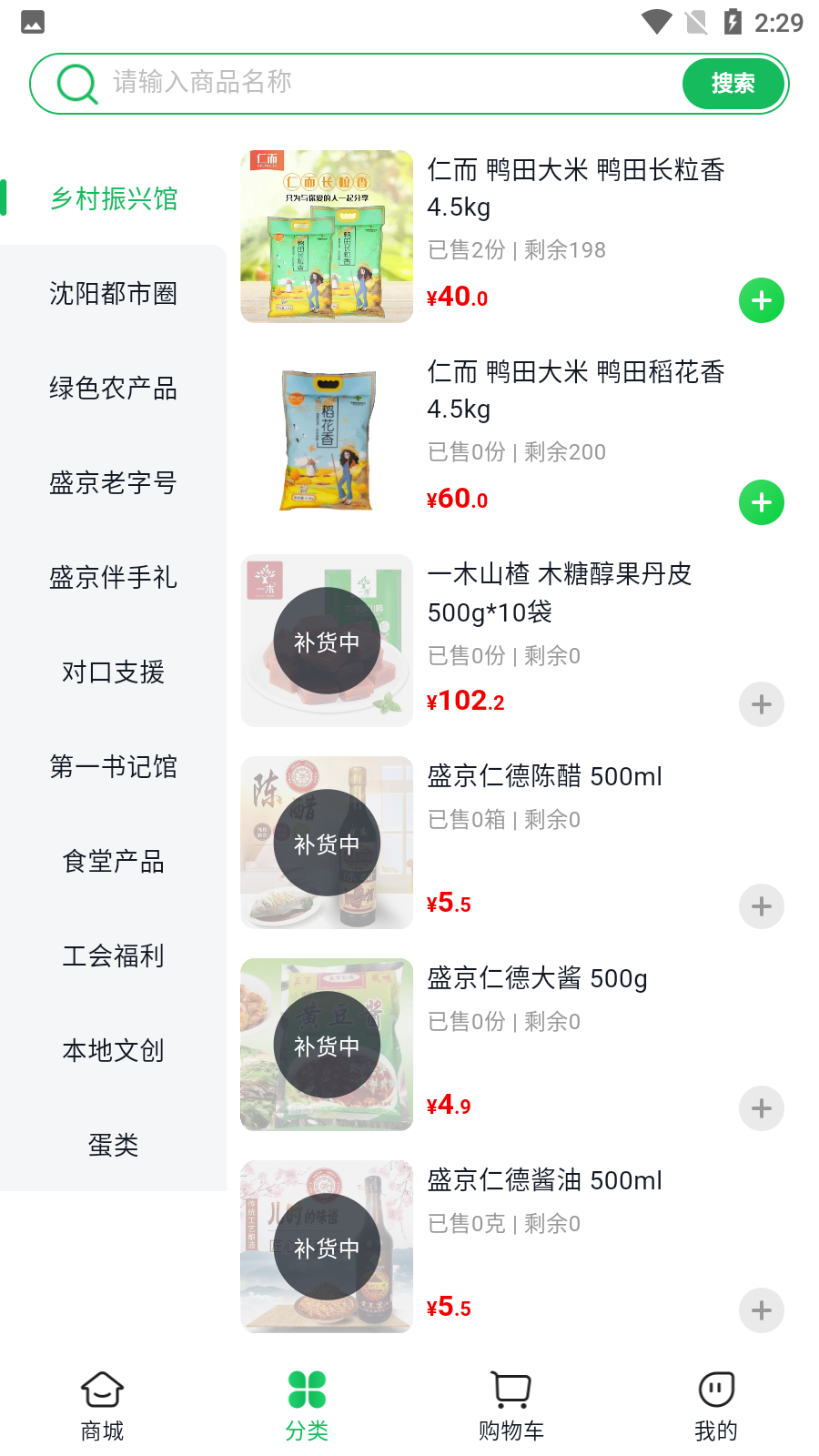
Task: Tap the screenshot notification icon top-left
Action: [x=33, y=22]
